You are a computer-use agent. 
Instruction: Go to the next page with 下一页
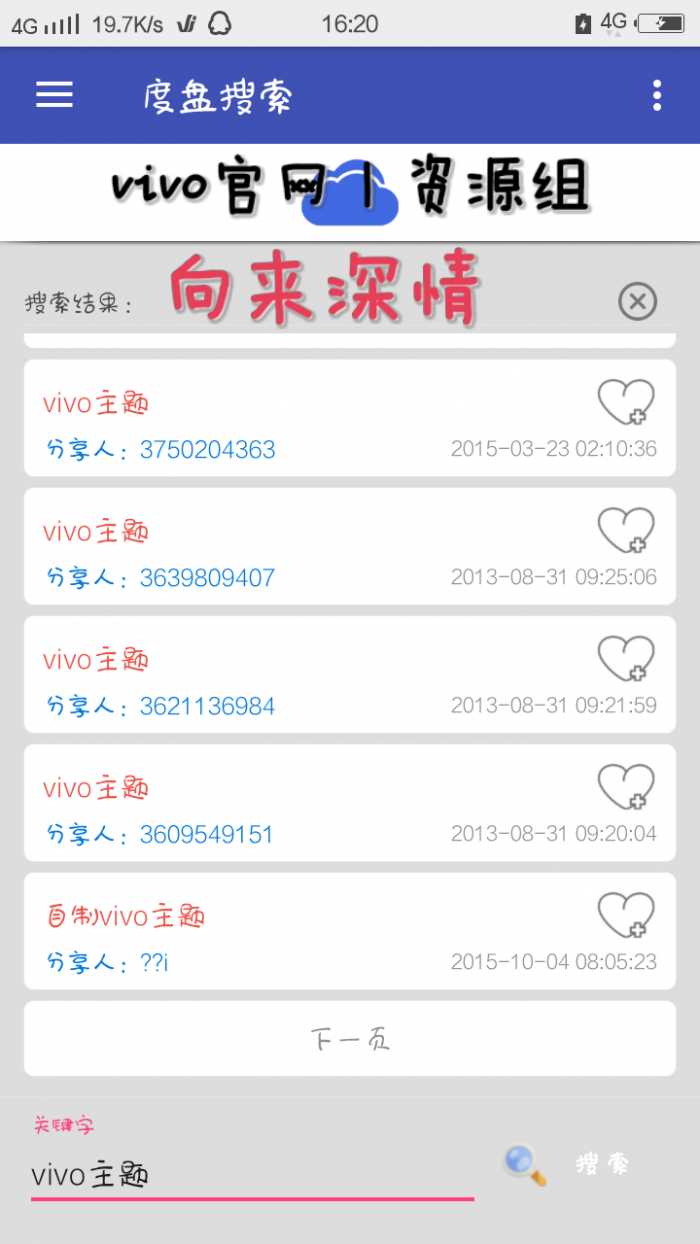[x=350, y=1039]
